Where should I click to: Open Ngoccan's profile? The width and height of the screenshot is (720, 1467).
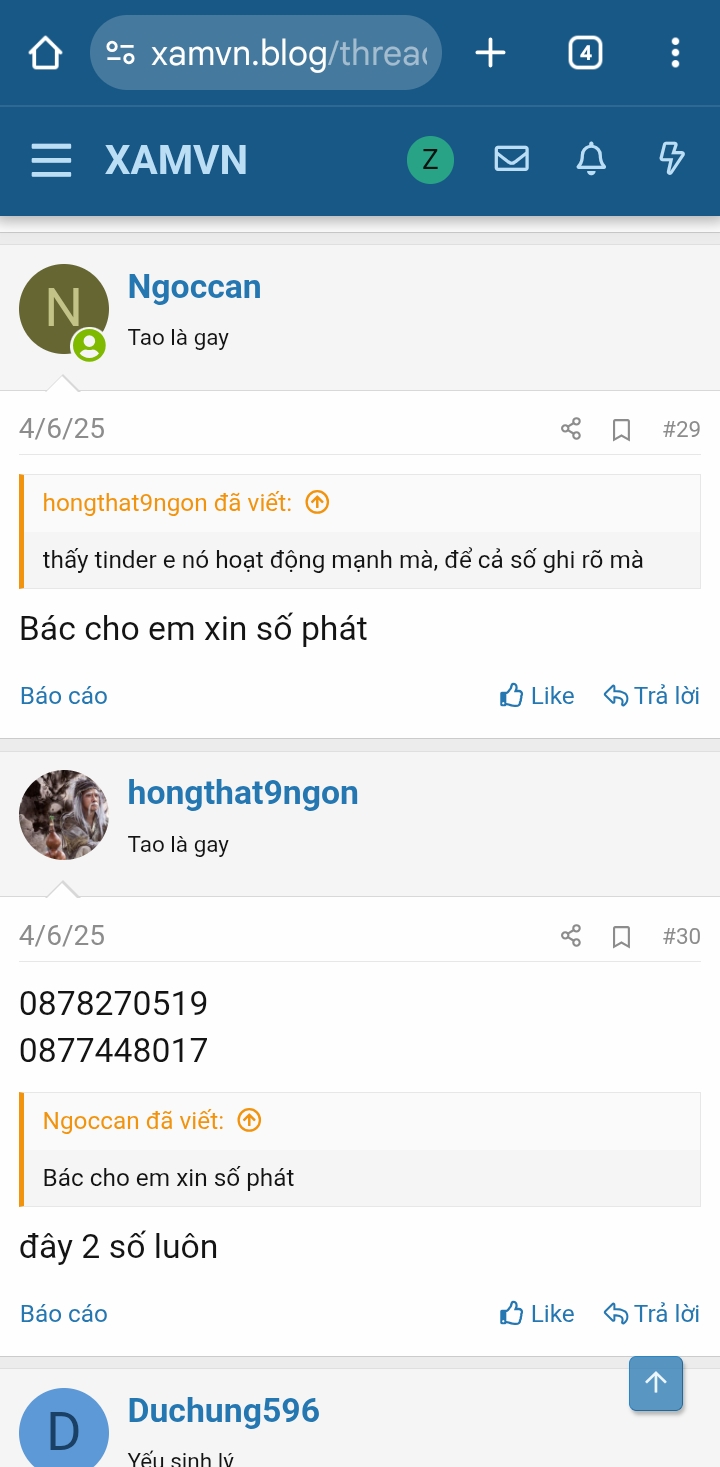194,287
